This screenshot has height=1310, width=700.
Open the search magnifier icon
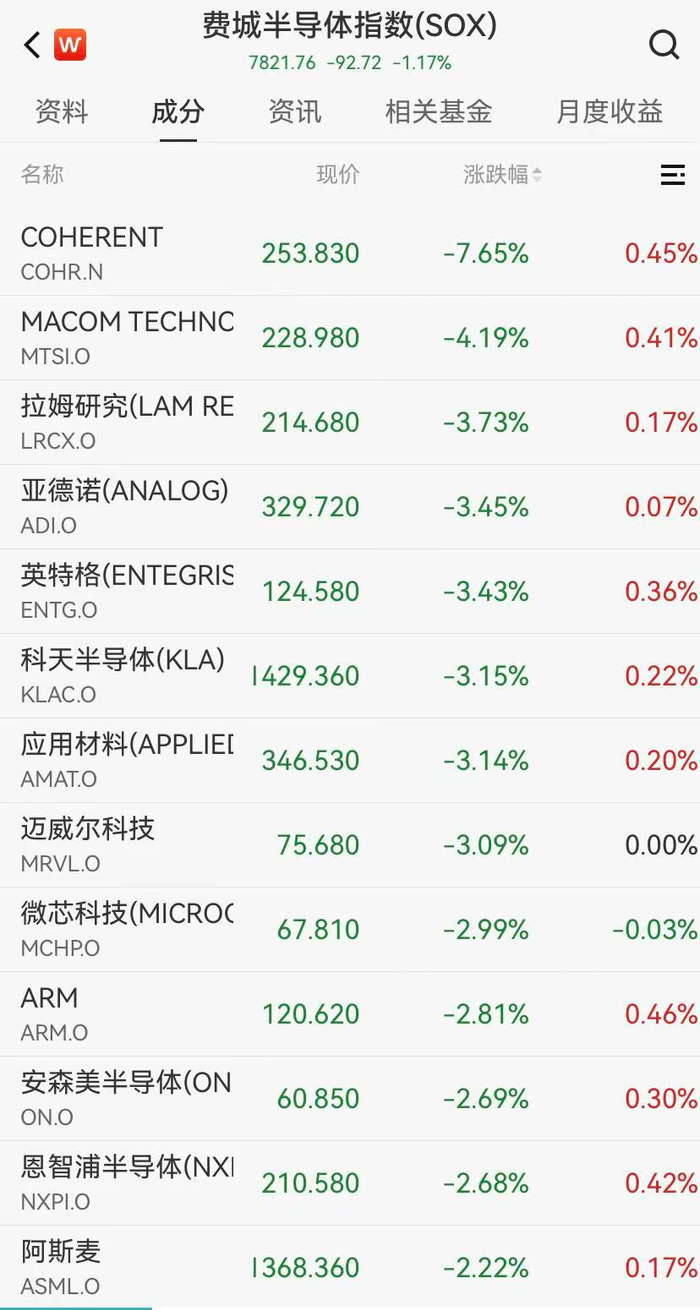(x=664, y=44)
